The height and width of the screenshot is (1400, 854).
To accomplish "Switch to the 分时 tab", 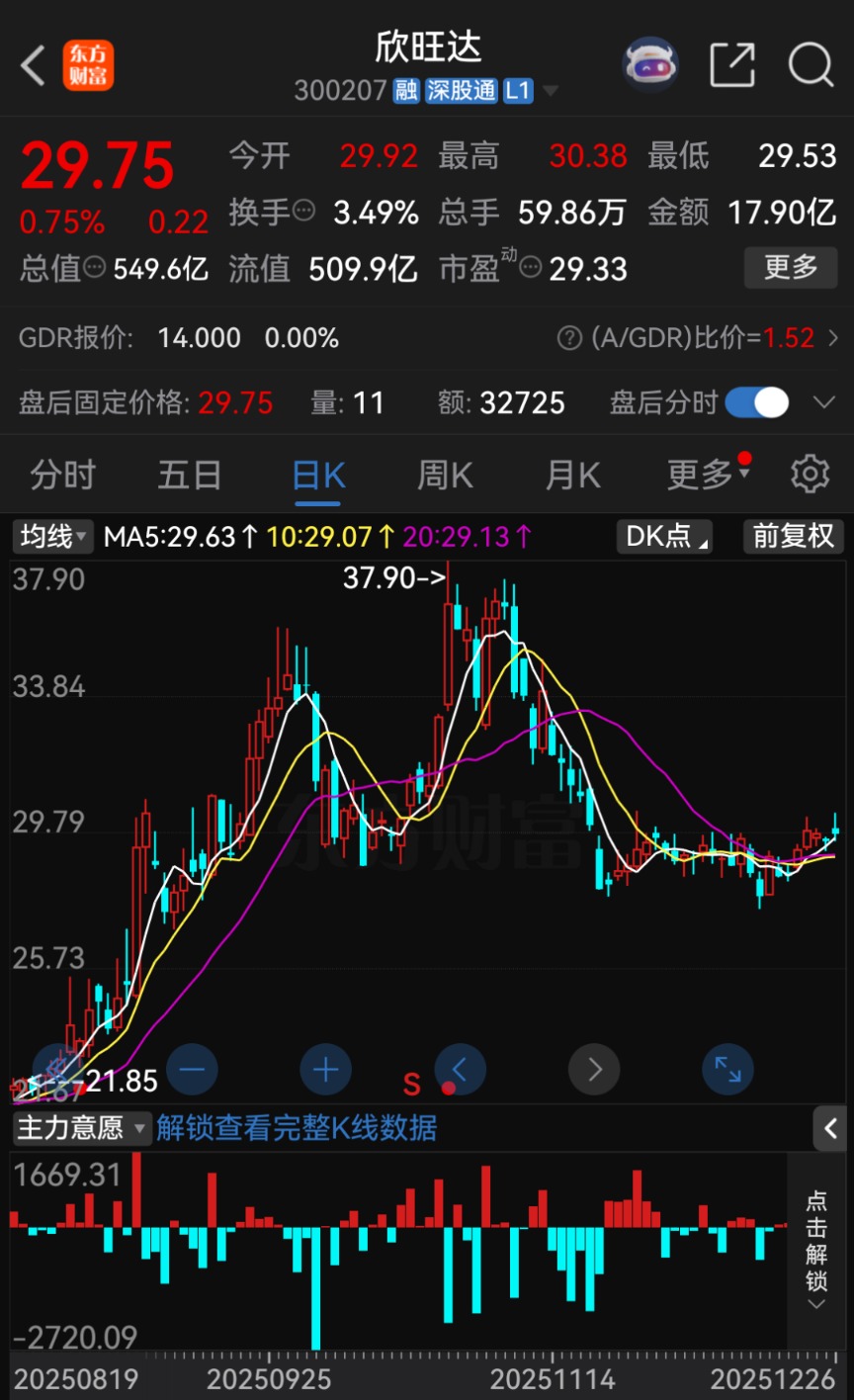I will [62, 476].
